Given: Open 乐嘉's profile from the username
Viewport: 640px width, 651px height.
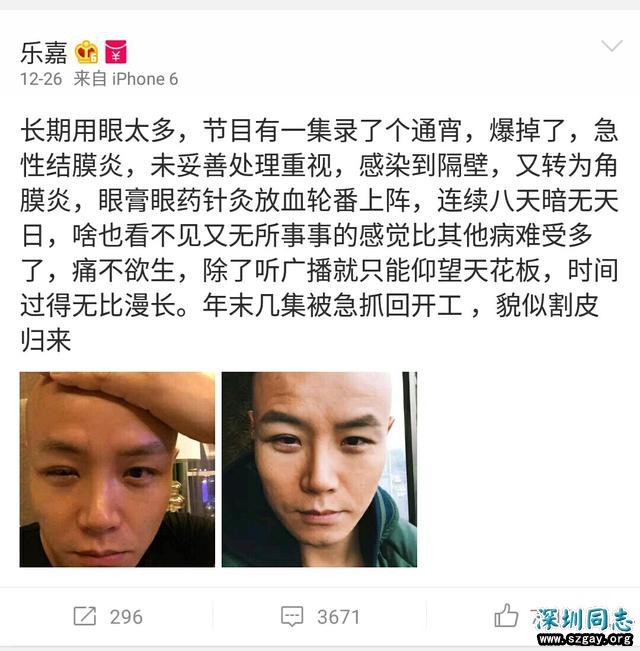Looking at the screenshot, I should point(43,52).
